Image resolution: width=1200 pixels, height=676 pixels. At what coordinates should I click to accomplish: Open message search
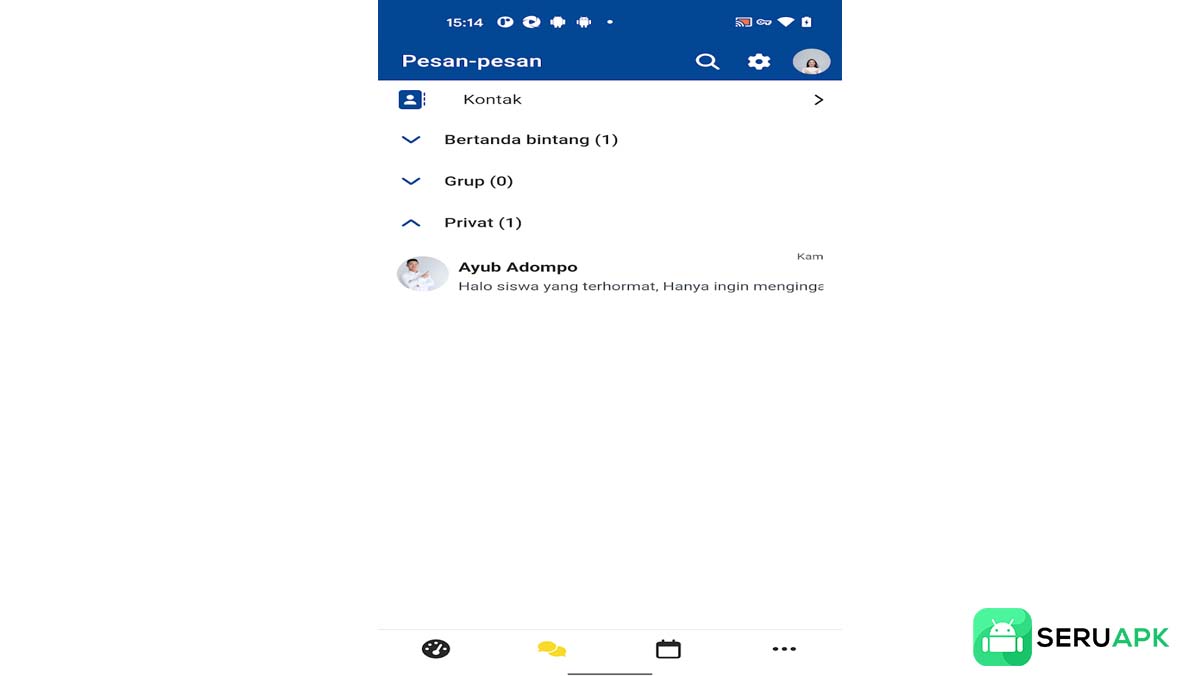(x=707, y=62)
